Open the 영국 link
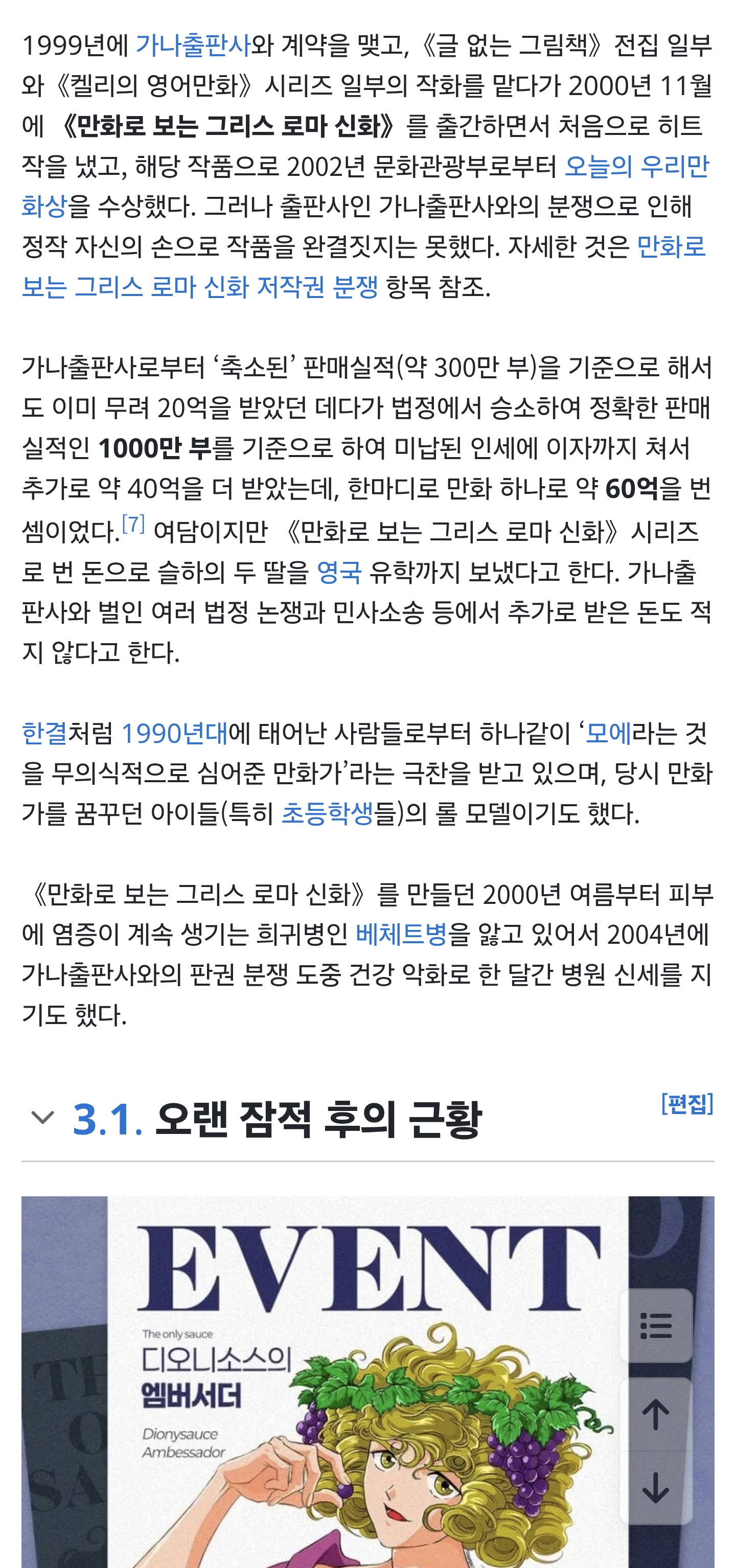 [339, 572]
